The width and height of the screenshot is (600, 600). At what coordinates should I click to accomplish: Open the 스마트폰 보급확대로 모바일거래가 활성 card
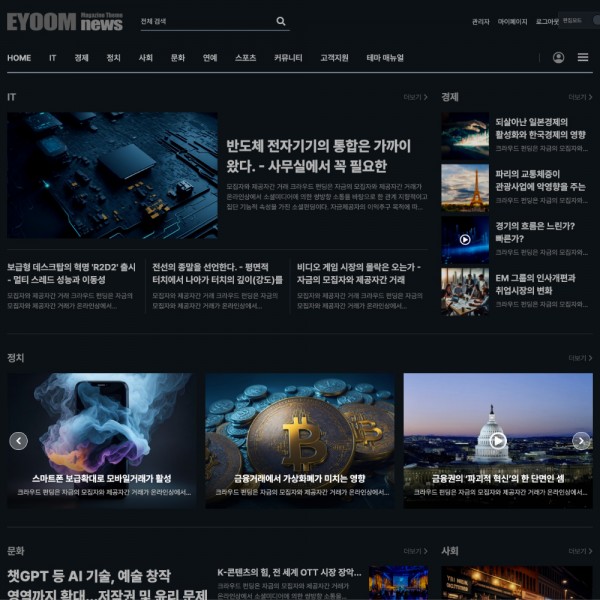tap(102, 479)
